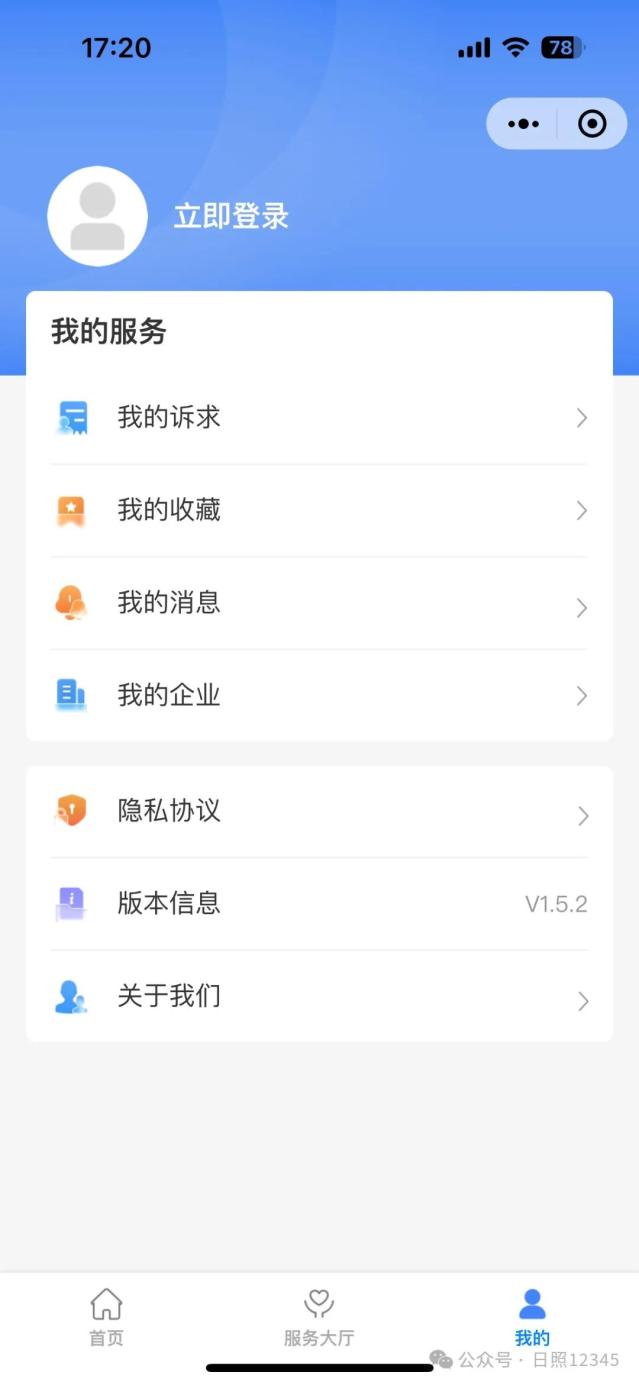Open 我的企业 row
Image resolution: width=639 pixels, height=1385 pixels.
coord(319,696)
